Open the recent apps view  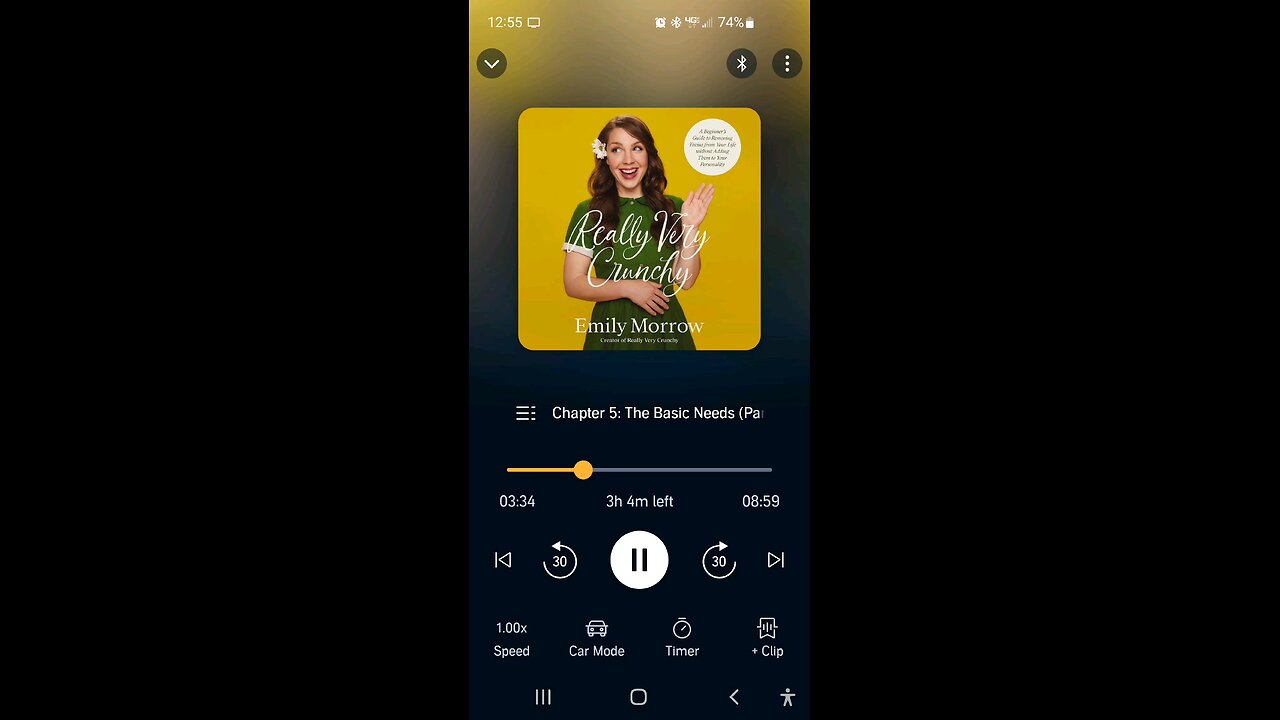(543, 697)
